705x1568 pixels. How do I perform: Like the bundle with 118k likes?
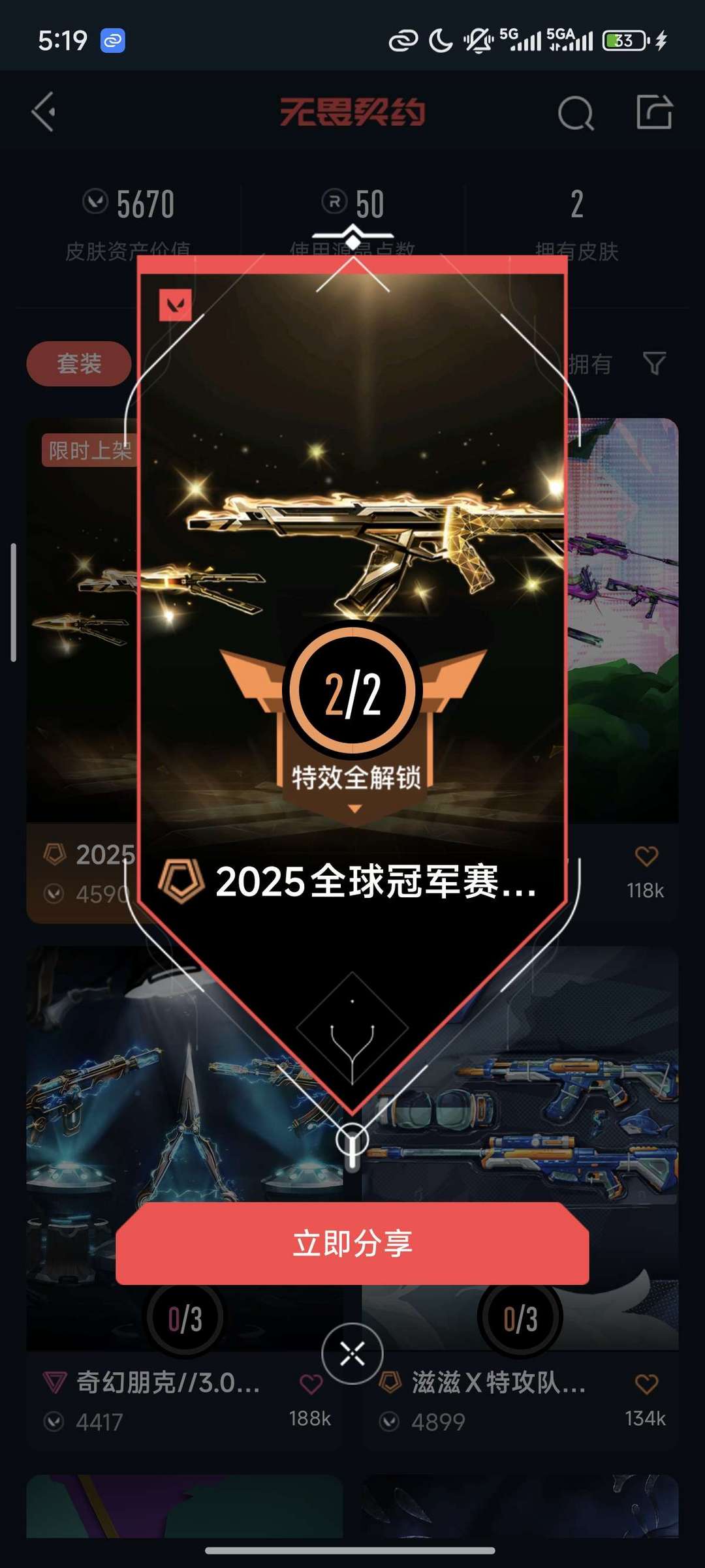646,855
